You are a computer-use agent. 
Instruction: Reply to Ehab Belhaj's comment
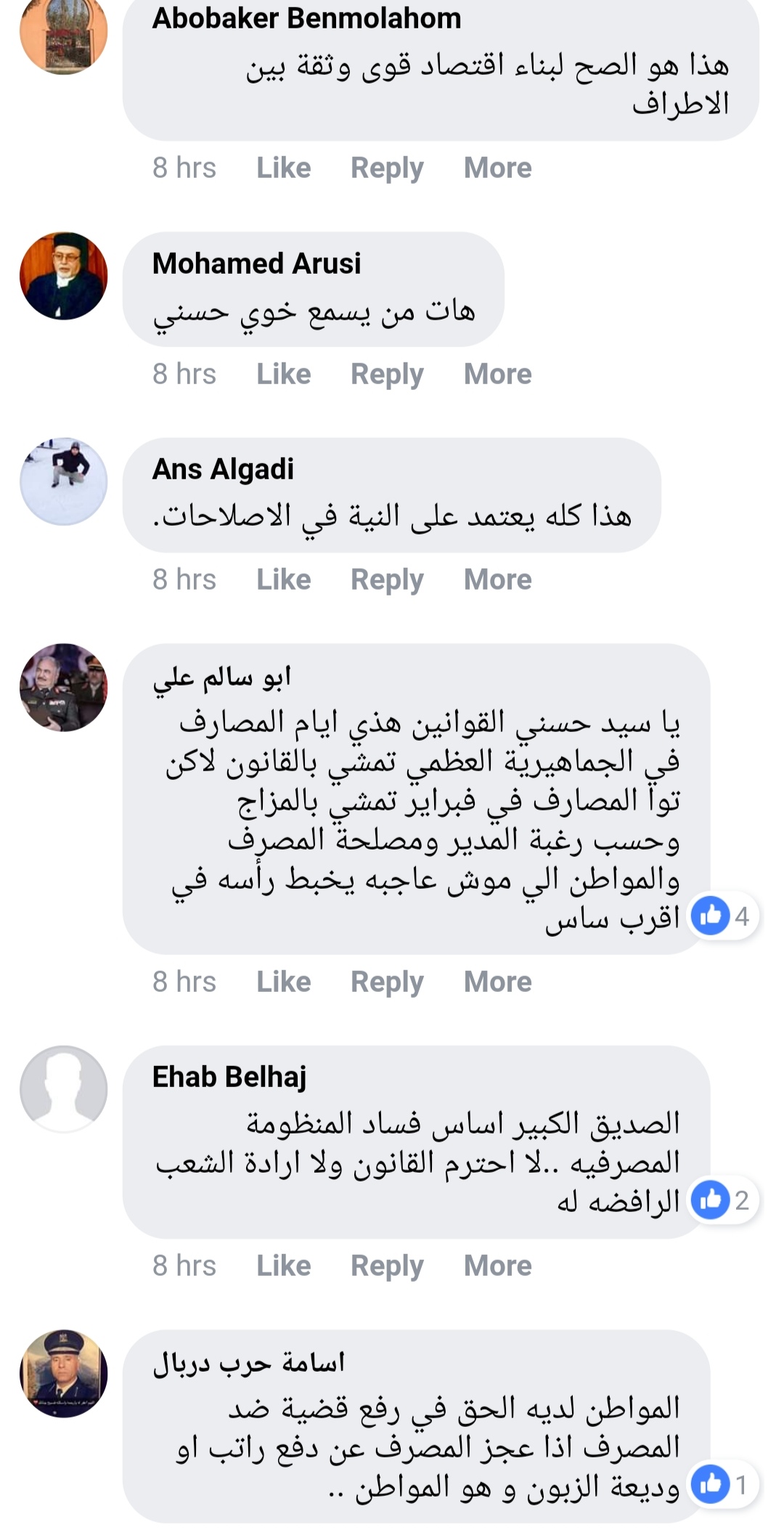pyautogui.click(x=387, y=1266)
